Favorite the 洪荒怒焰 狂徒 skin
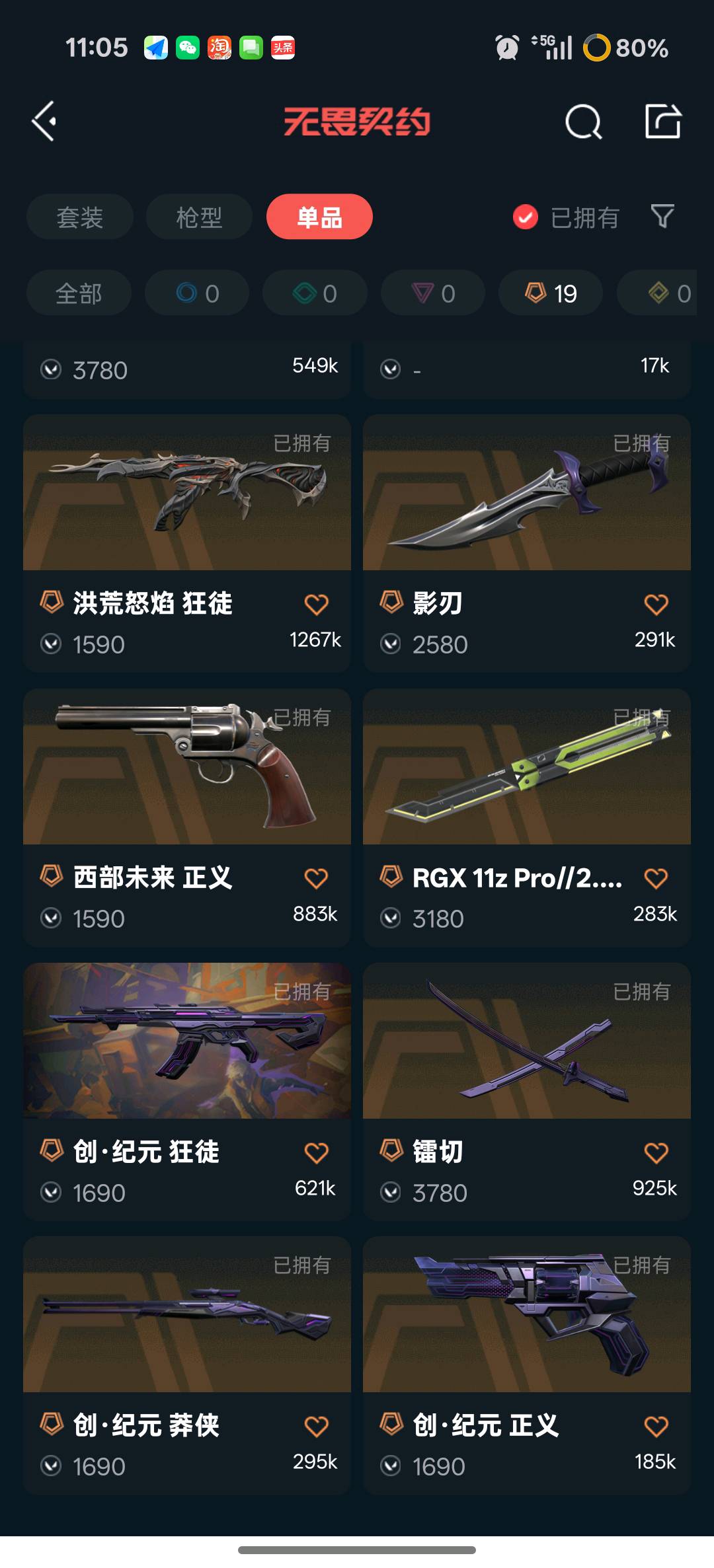 click(316, 604)
